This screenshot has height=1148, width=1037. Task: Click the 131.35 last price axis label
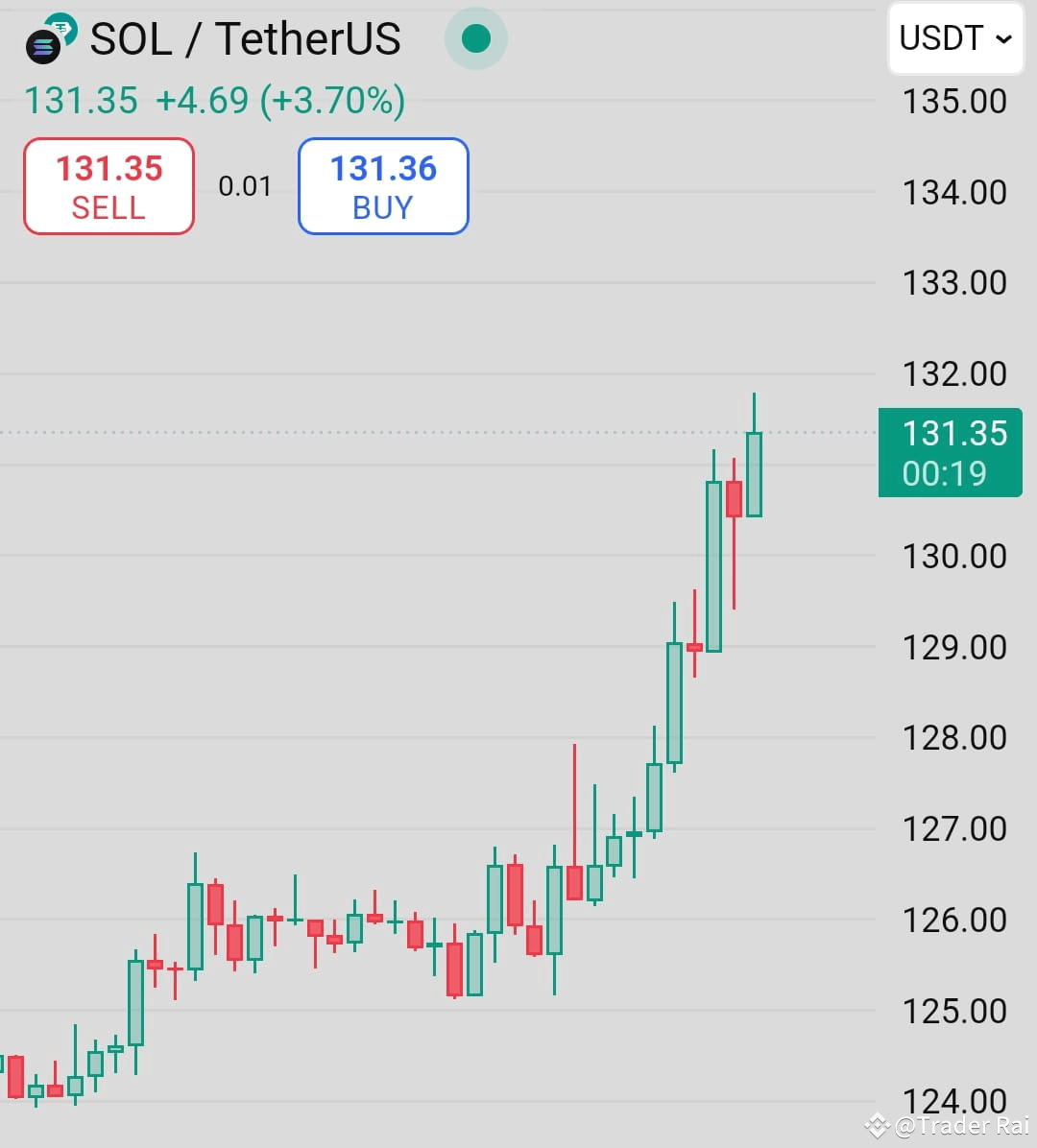(952, 434)
